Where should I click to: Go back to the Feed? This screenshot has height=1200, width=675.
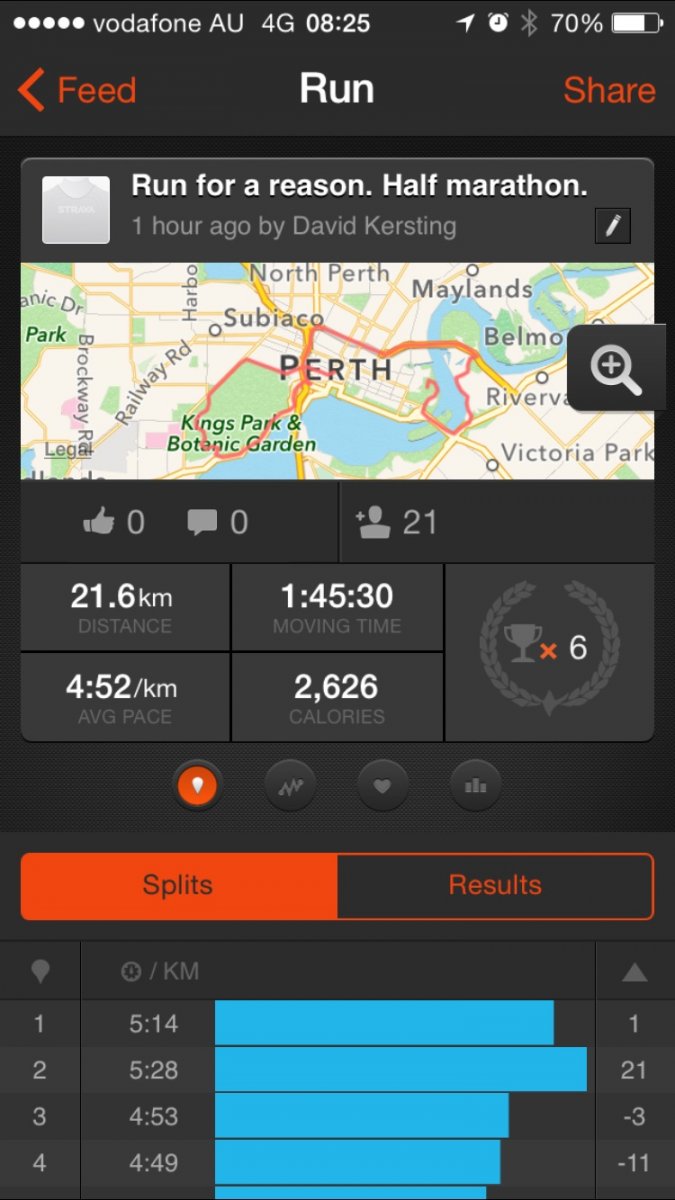click(77, 91)
